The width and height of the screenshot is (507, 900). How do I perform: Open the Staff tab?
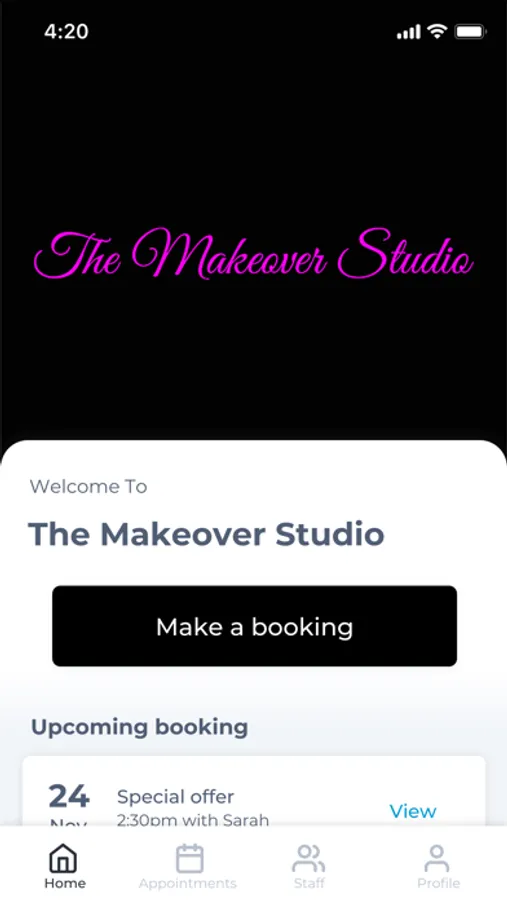pos(309,867)
